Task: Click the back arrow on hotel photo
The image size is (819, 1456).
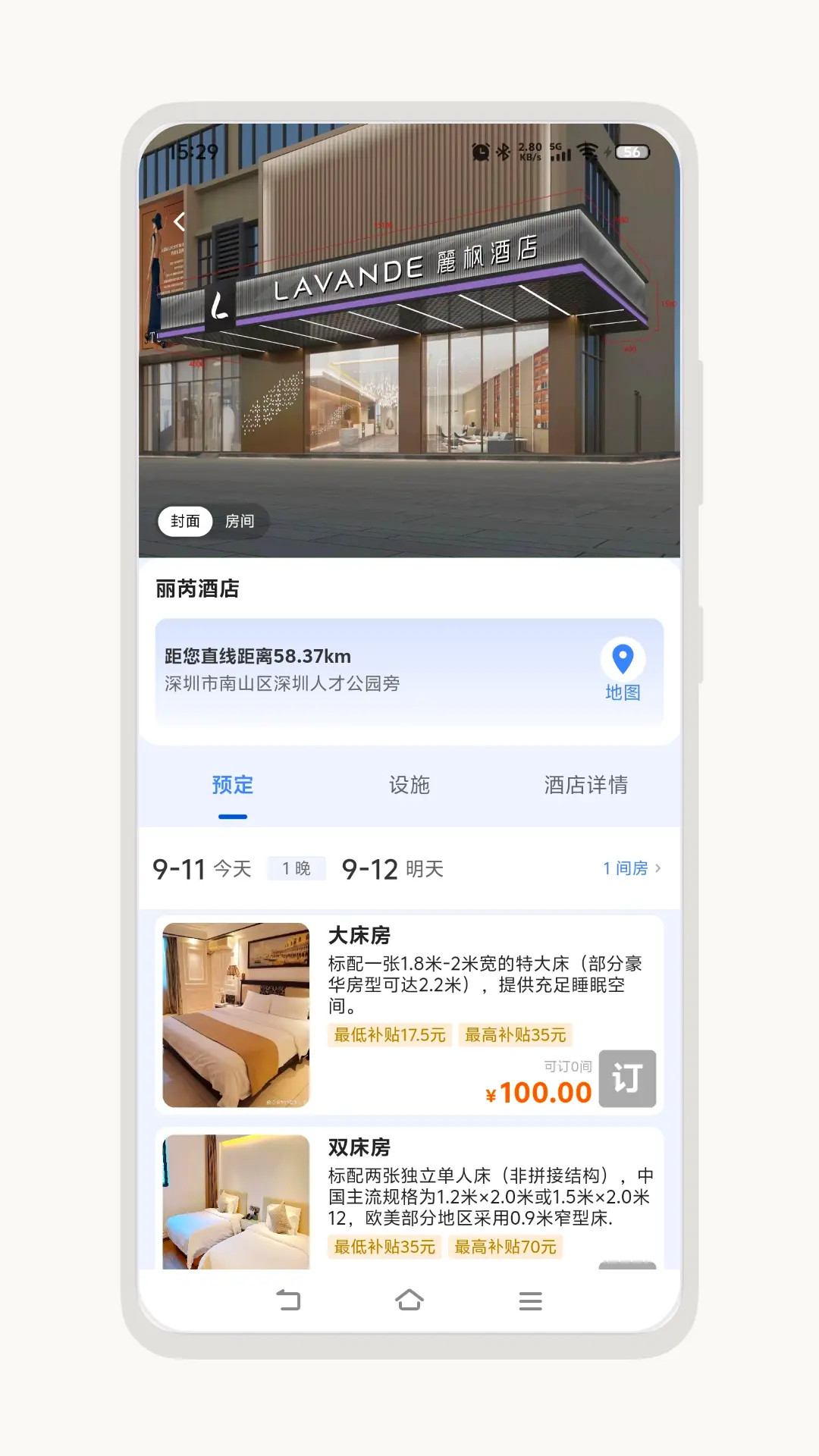Action: pyautogui.click(x=180, y=223)
